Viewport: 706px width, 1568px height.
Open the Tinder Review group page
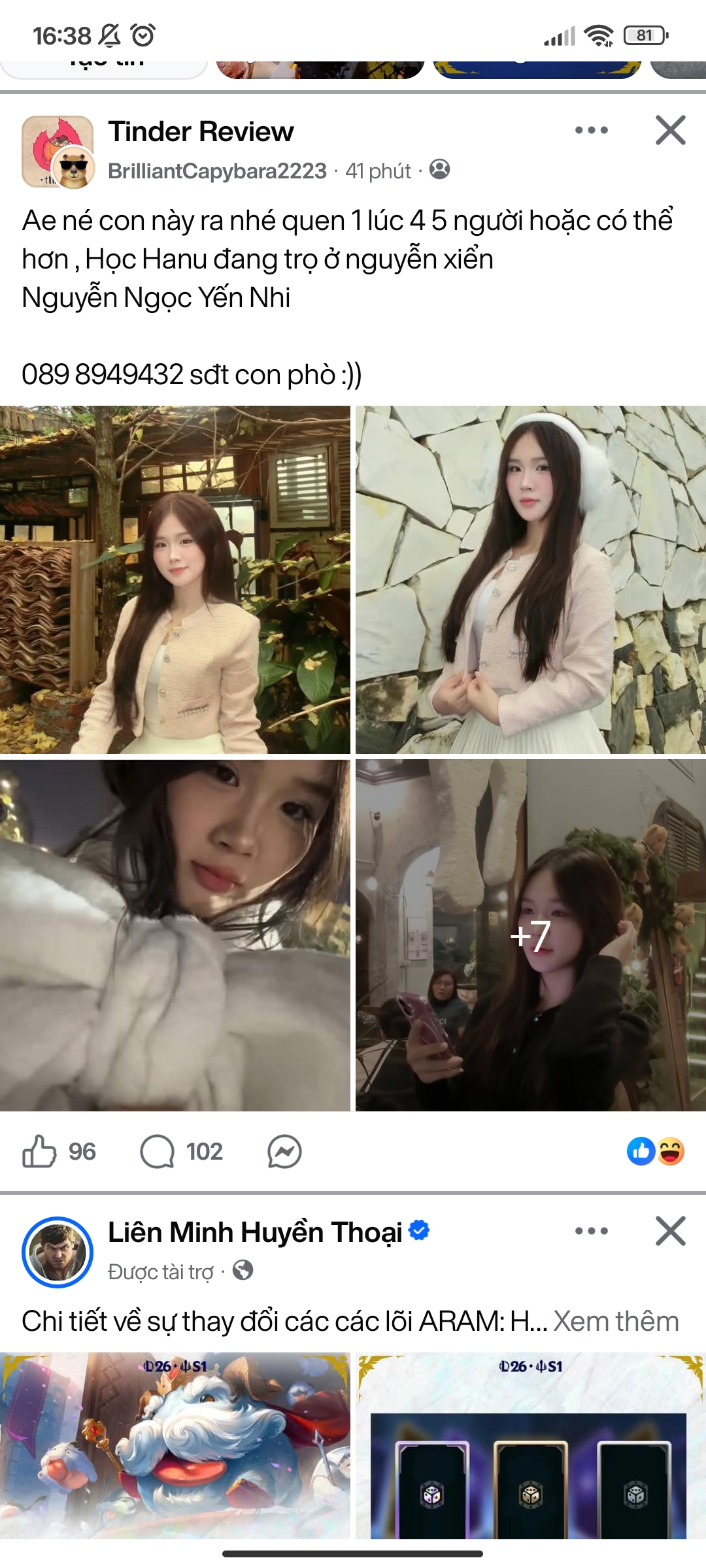(x=201, y=132)
